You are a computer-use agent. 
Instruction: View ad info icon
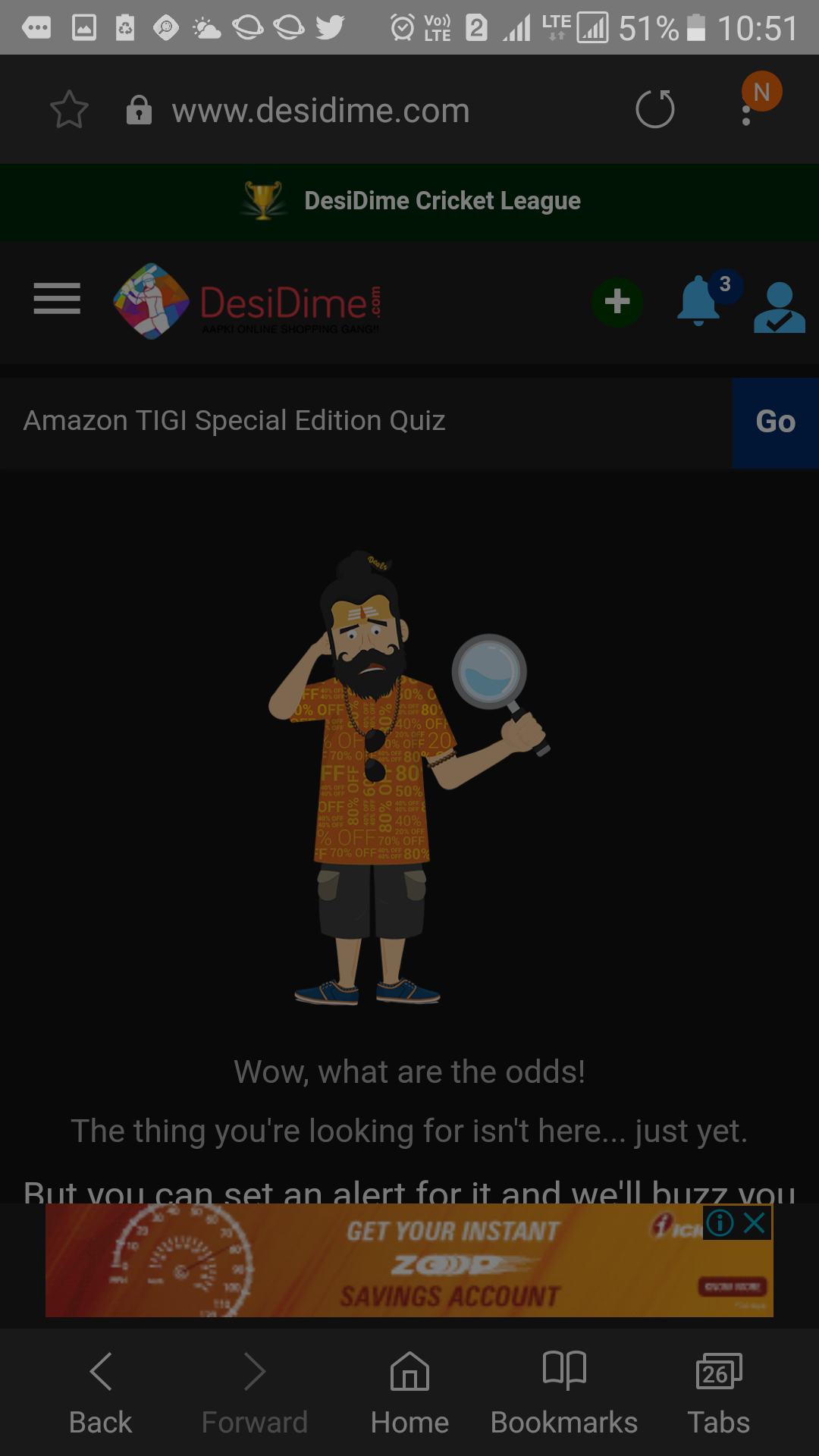[720, 1222]
